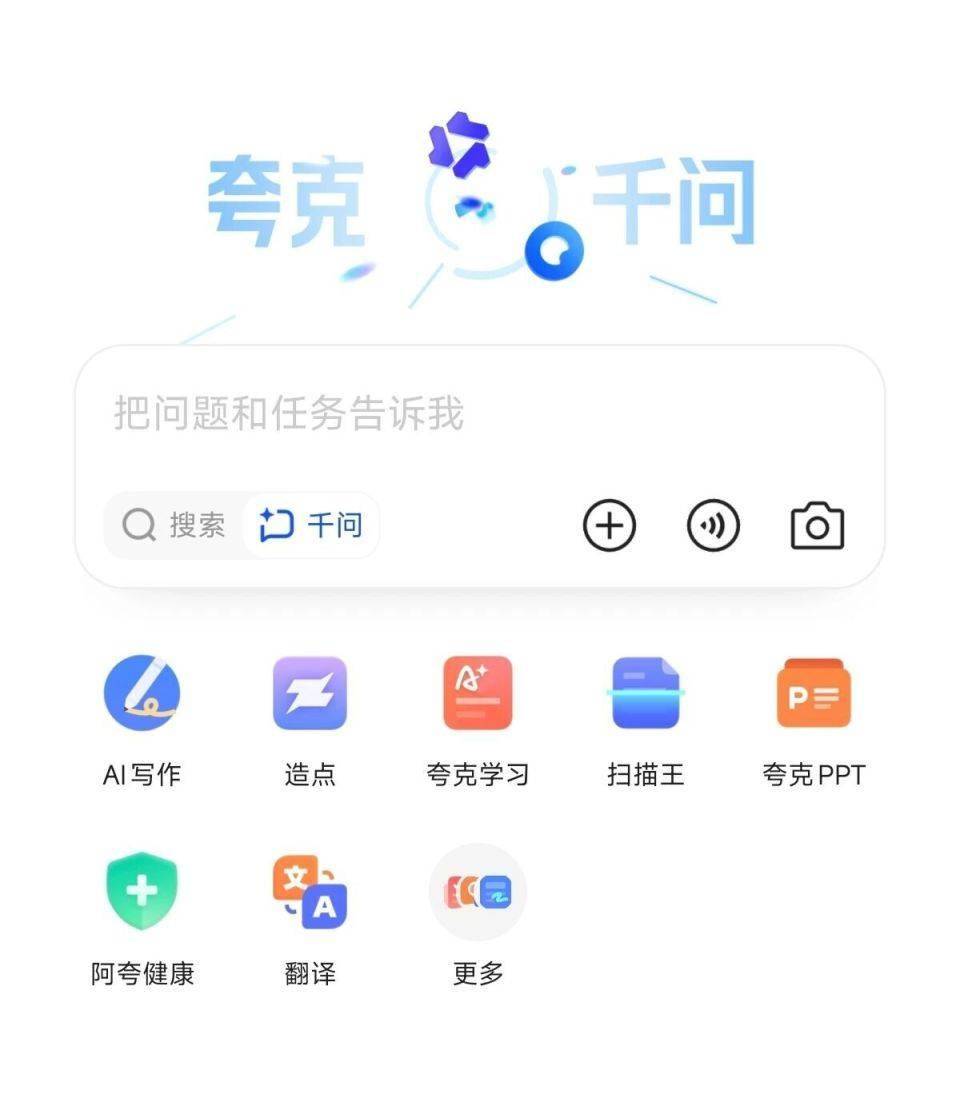Show 更多 tools
This screenshot has width=960, height=1102.
coord(478,892)
